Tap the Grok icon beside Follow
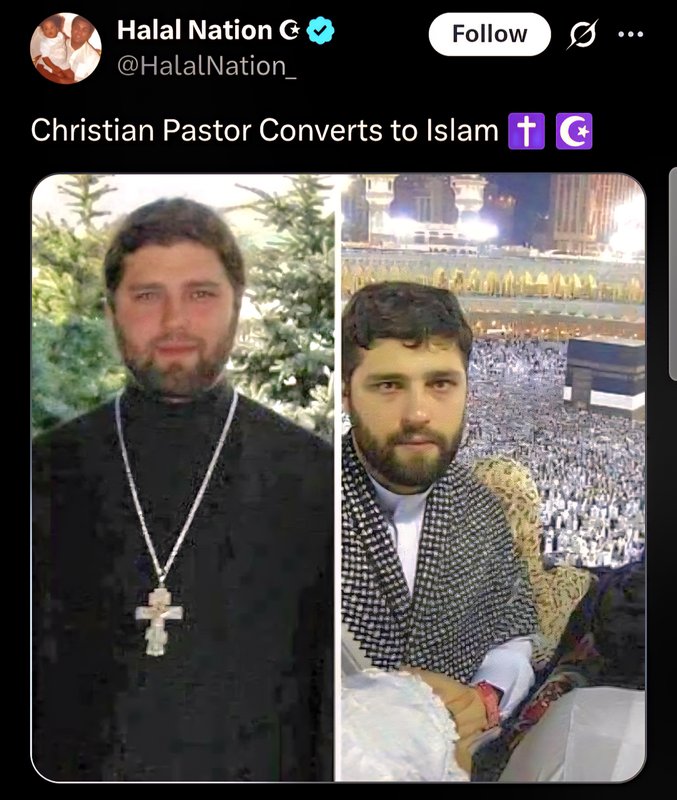The image size is (677, 800). 580,35
